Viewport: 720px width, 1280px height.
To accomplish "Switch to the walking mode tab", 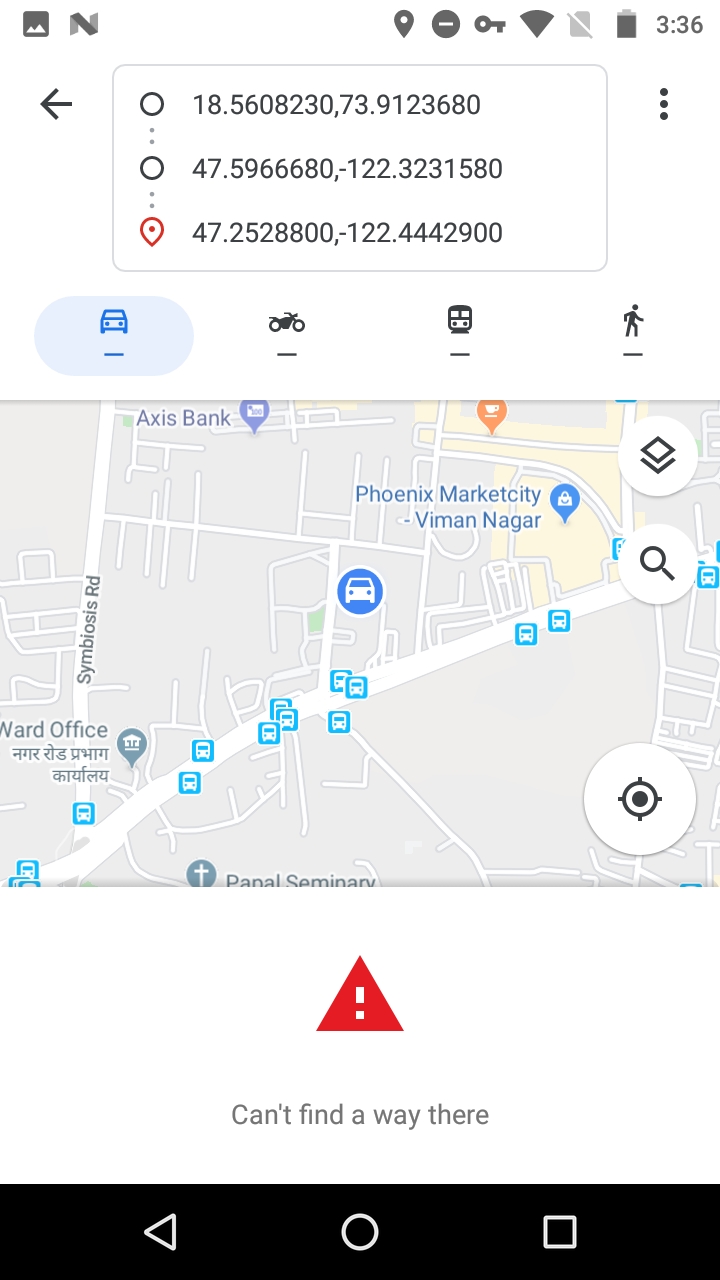I will [632, 335].
